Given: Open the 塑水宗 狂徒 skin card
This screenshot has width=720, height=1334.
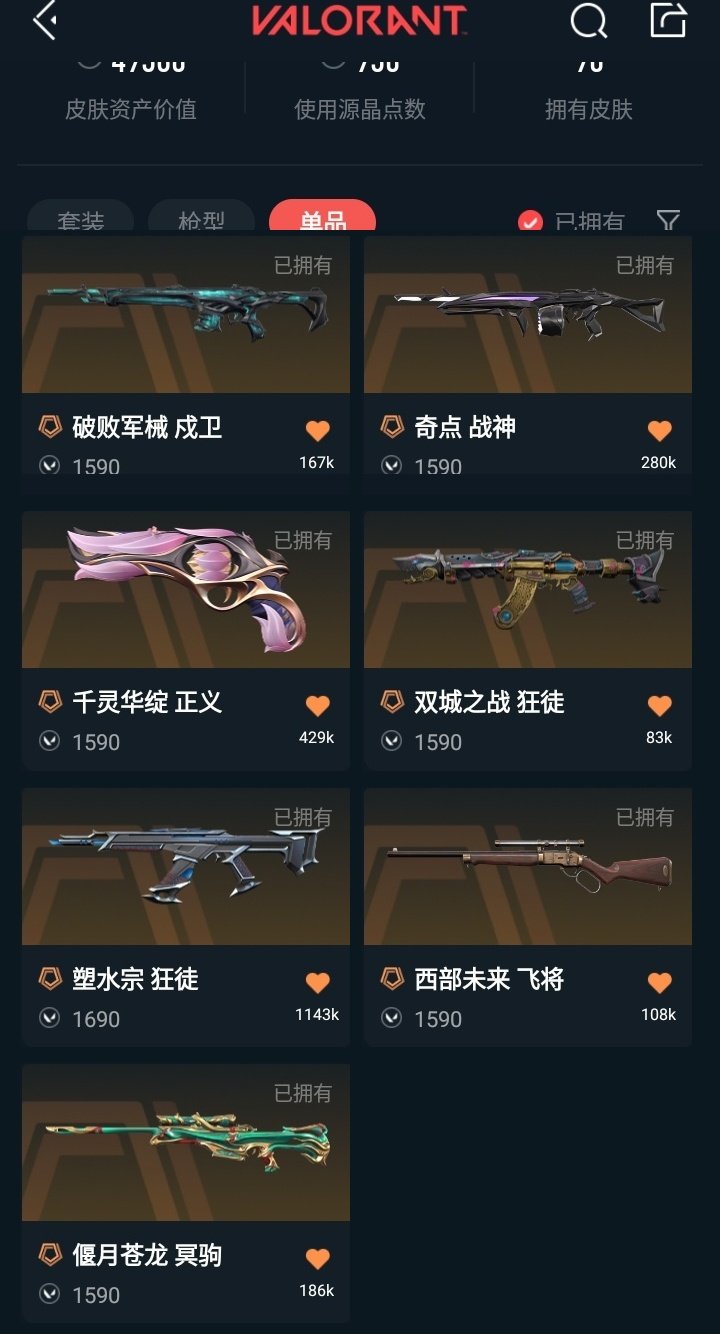Looking at the screenshot, I should point(186,866).
